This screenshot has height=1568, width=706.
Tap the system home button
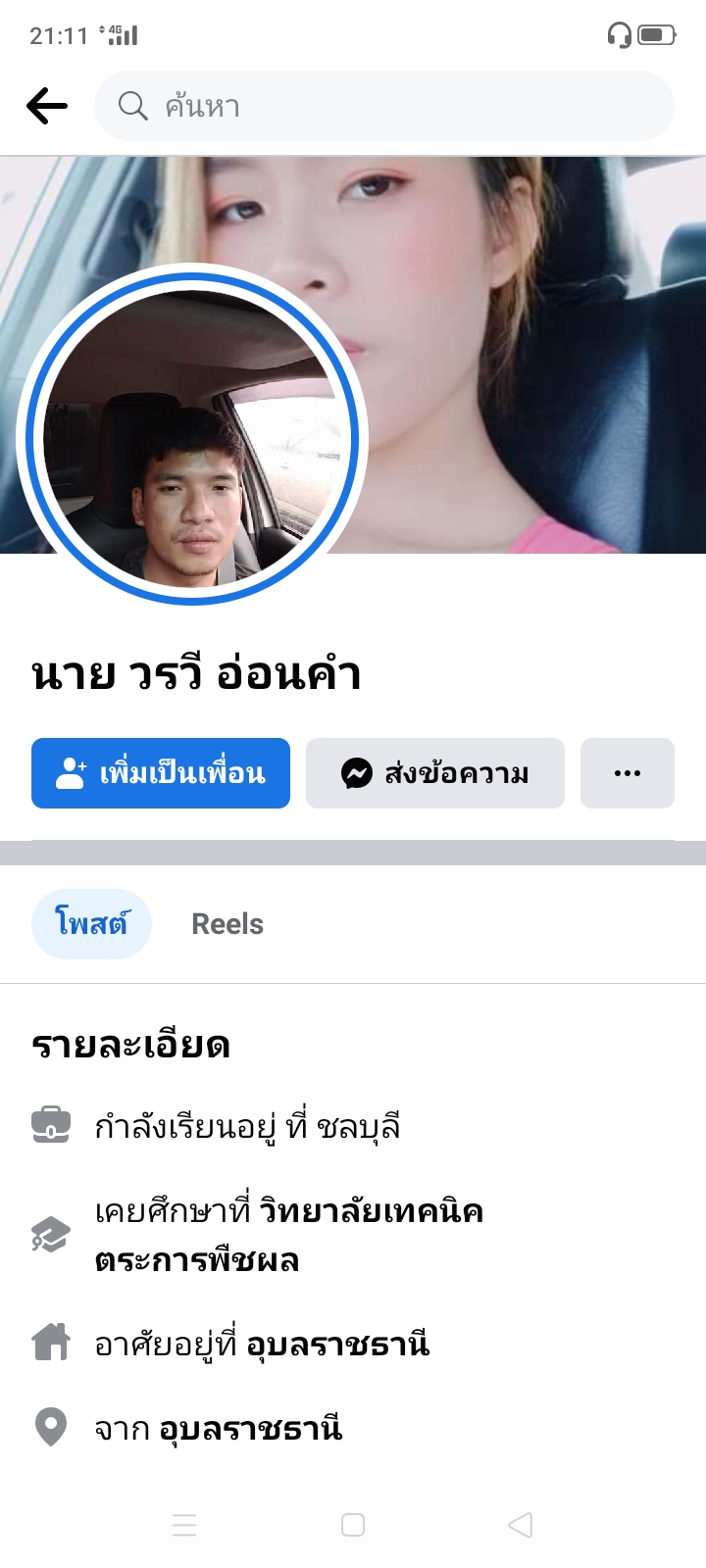[353, 1525]
